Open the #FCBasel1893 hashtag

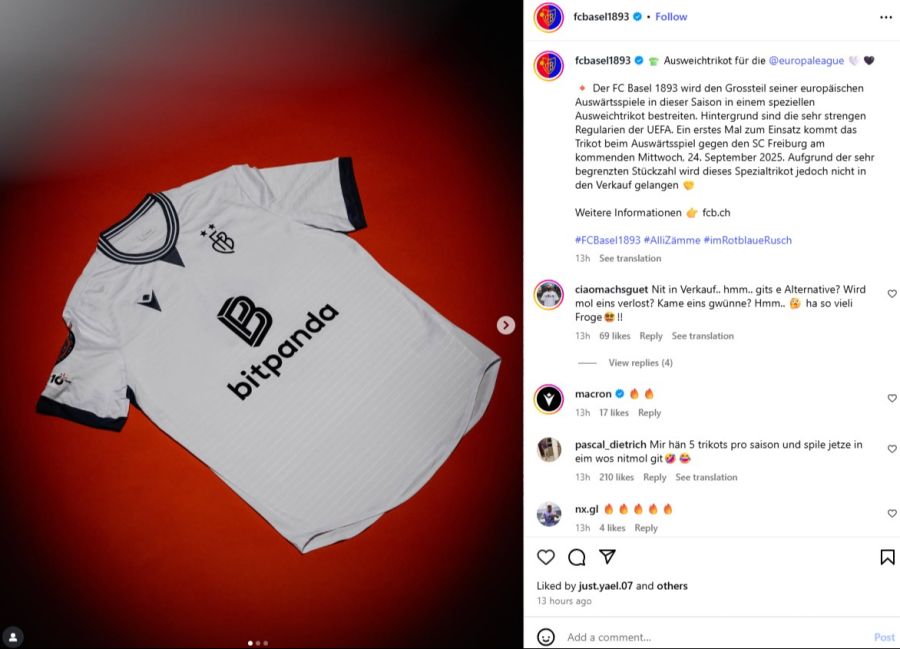(x=607, y=240)
